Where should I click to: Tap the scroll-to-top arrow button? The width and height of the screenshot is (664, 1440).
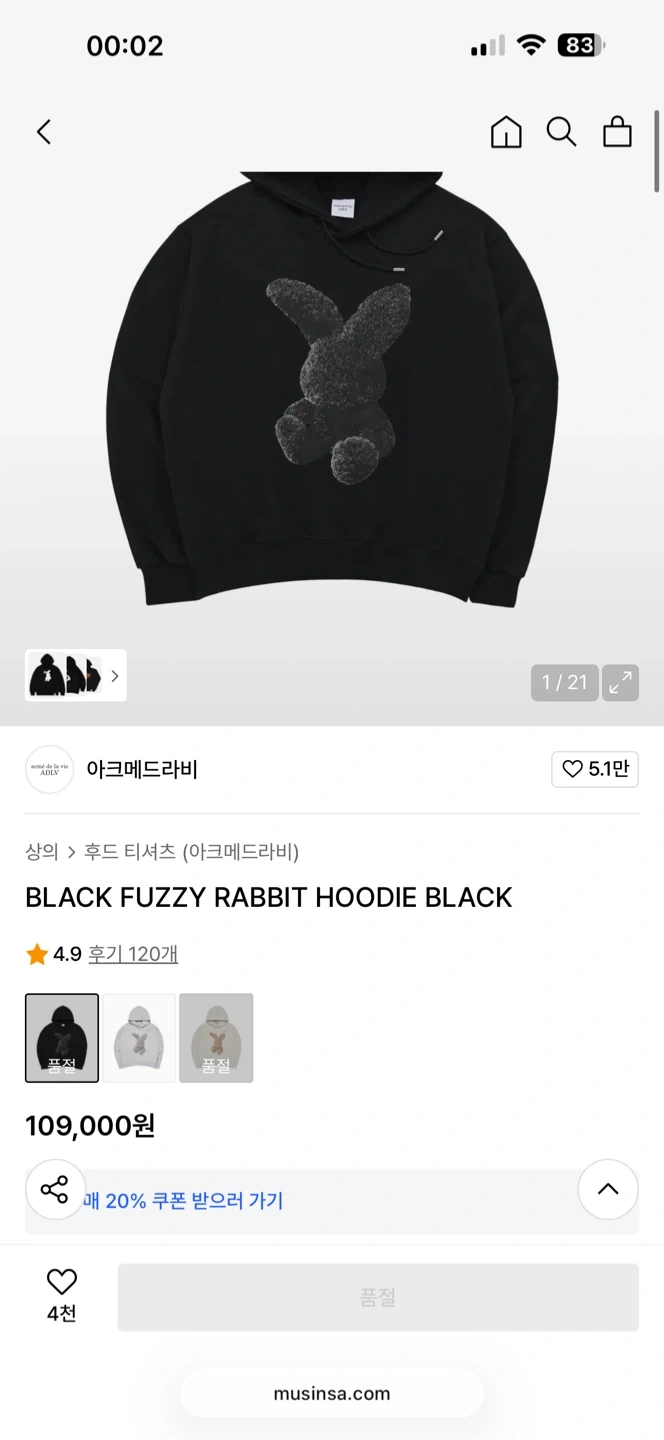(608, 1189)
